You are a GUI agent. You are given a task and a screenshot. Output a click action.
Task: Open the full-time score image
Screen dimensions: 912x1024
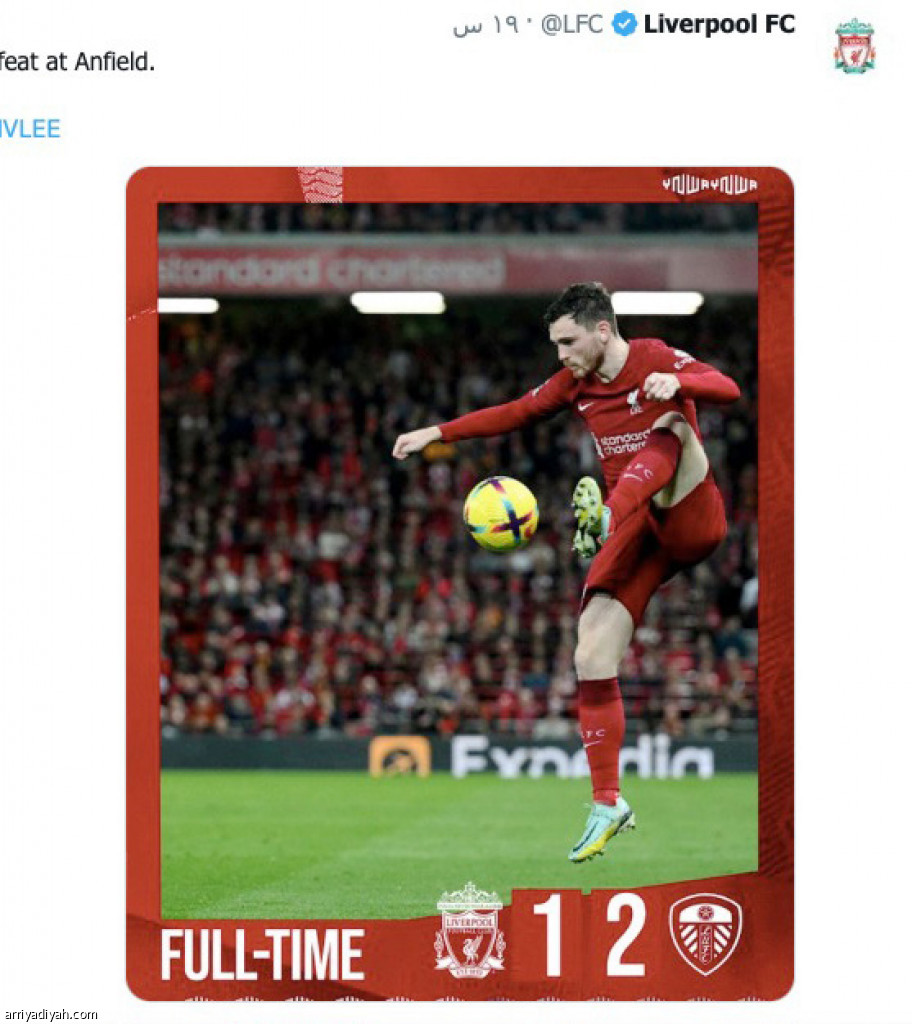click(459, 583)
